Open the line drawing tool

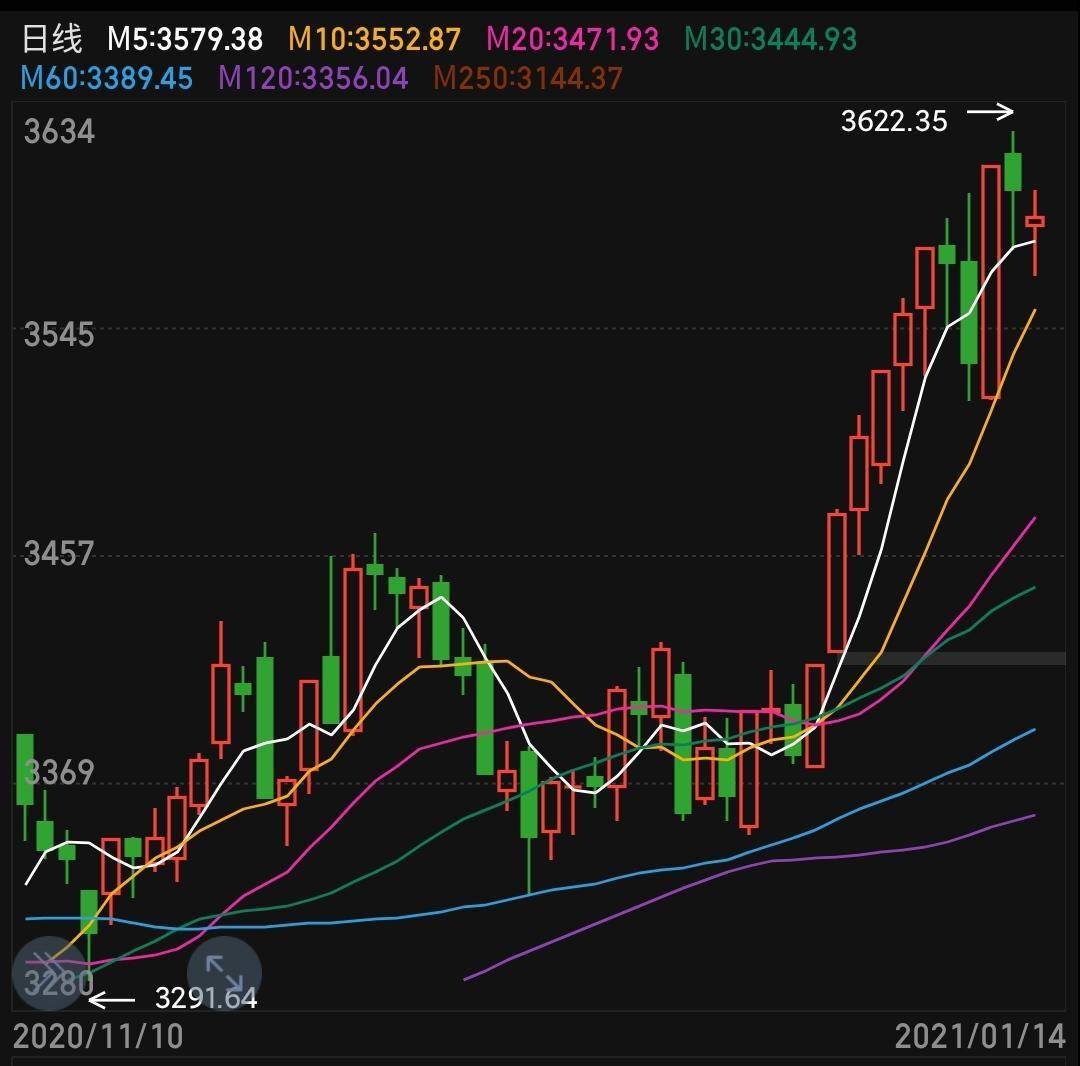click(50, 972)
